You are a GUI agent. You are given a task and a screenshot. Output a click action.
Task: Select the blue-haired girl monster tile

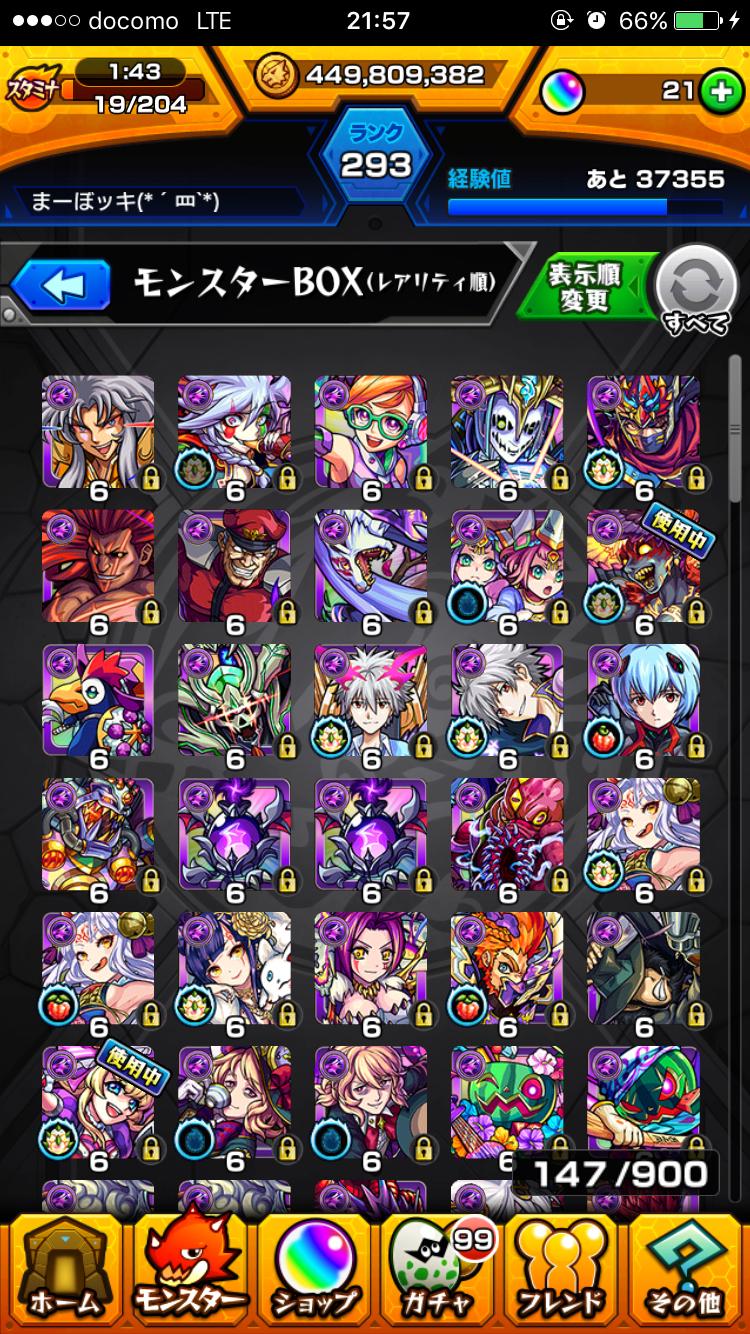click(x=643, y=700)
